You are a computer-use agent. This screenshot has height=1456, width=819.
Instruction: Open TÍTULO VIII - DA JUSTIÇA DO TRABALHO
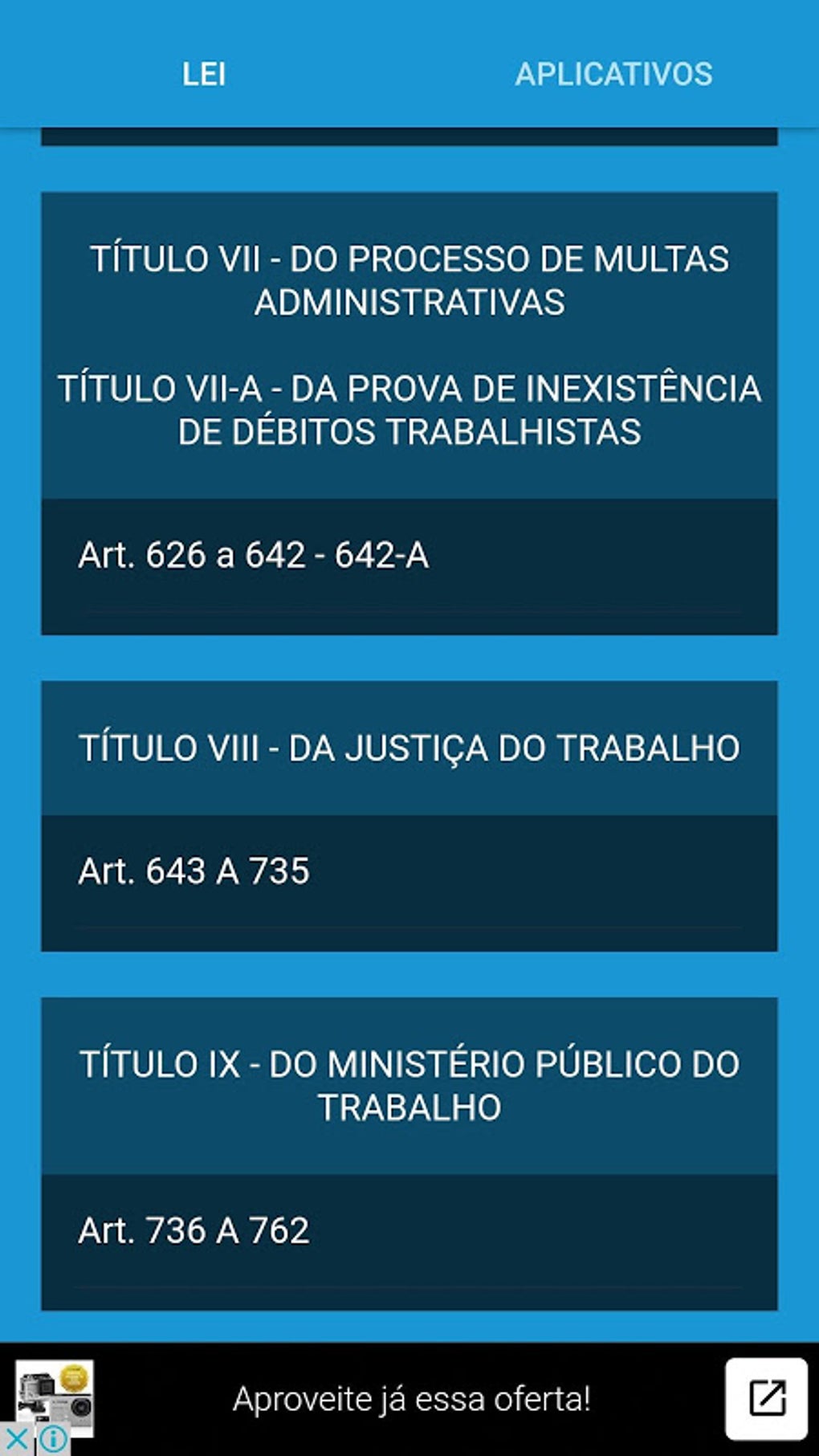click(409, 748)
